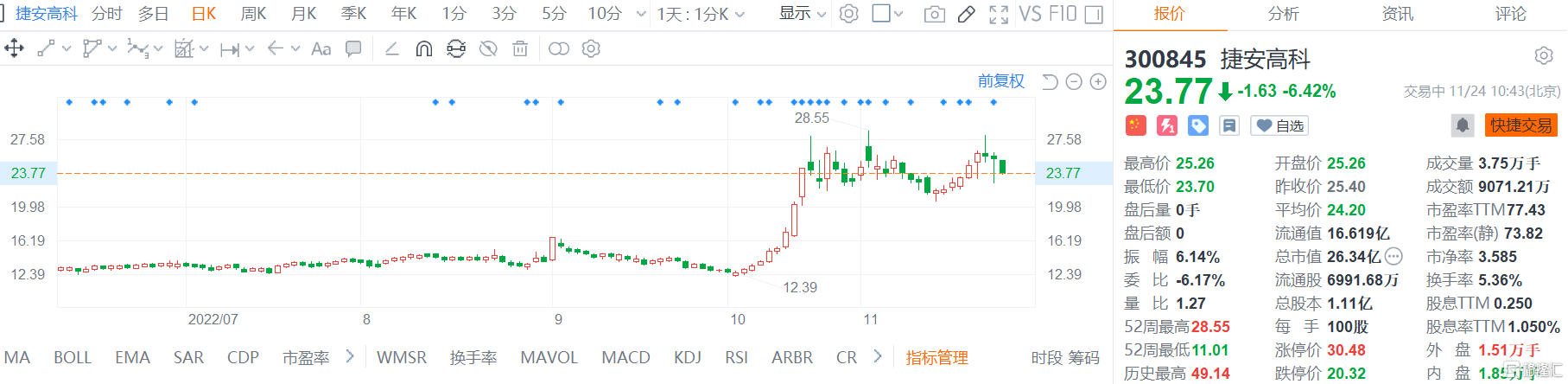Viewport: 1568px width, 384px height.
Task: Select the 月K chart period
Action: 303,14
